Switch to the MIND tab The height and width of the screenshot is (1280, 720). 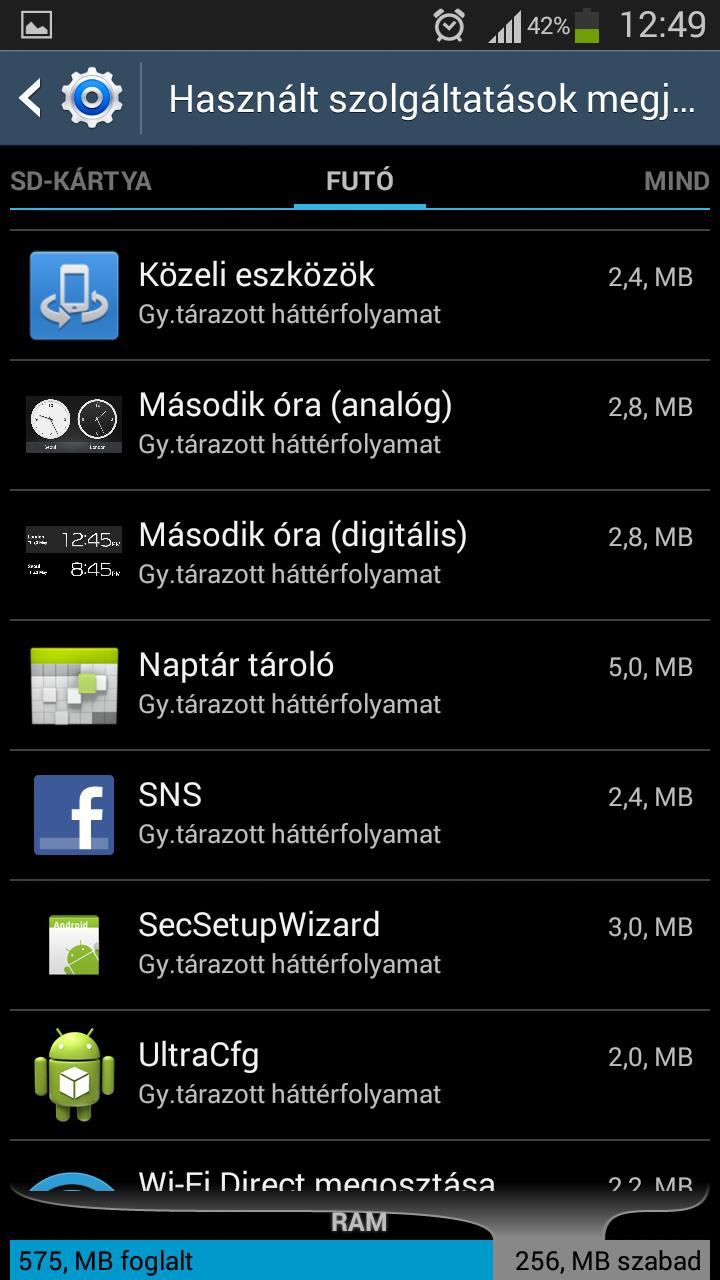pos(676,181)
